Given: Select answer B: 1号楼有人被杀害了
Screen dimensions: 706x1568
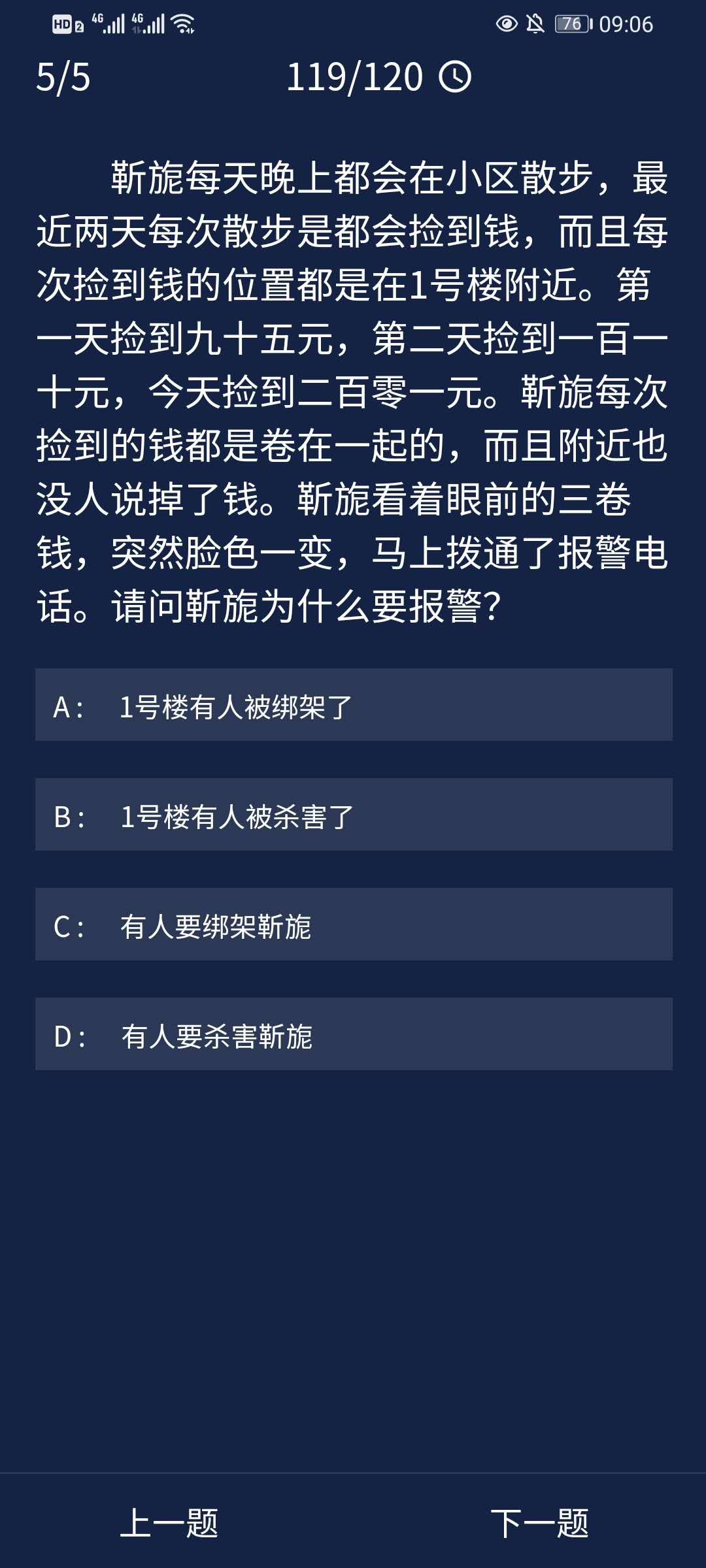Looking at the screenshot, I should [353, 815].
